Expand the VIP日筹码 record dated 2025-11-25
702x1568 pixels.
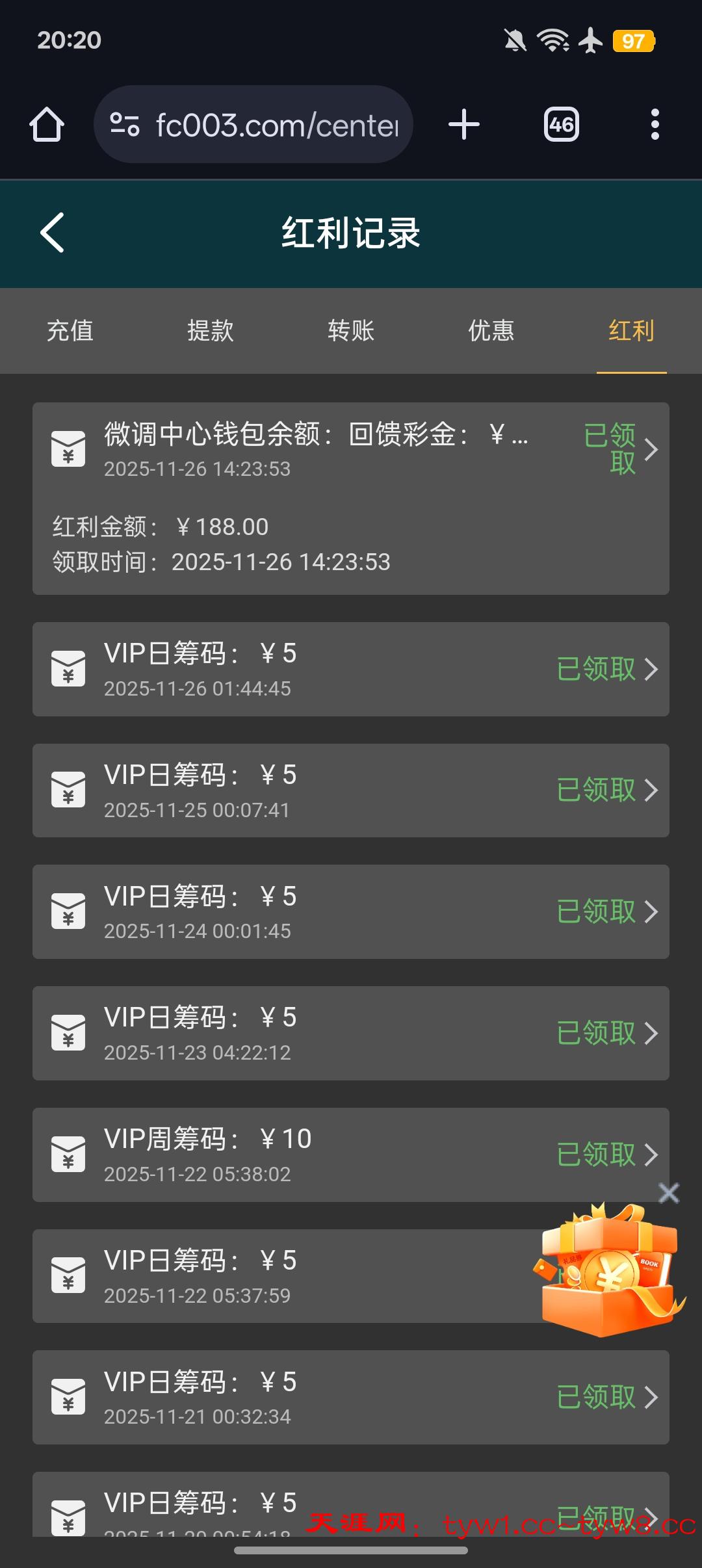click(351, 791)
